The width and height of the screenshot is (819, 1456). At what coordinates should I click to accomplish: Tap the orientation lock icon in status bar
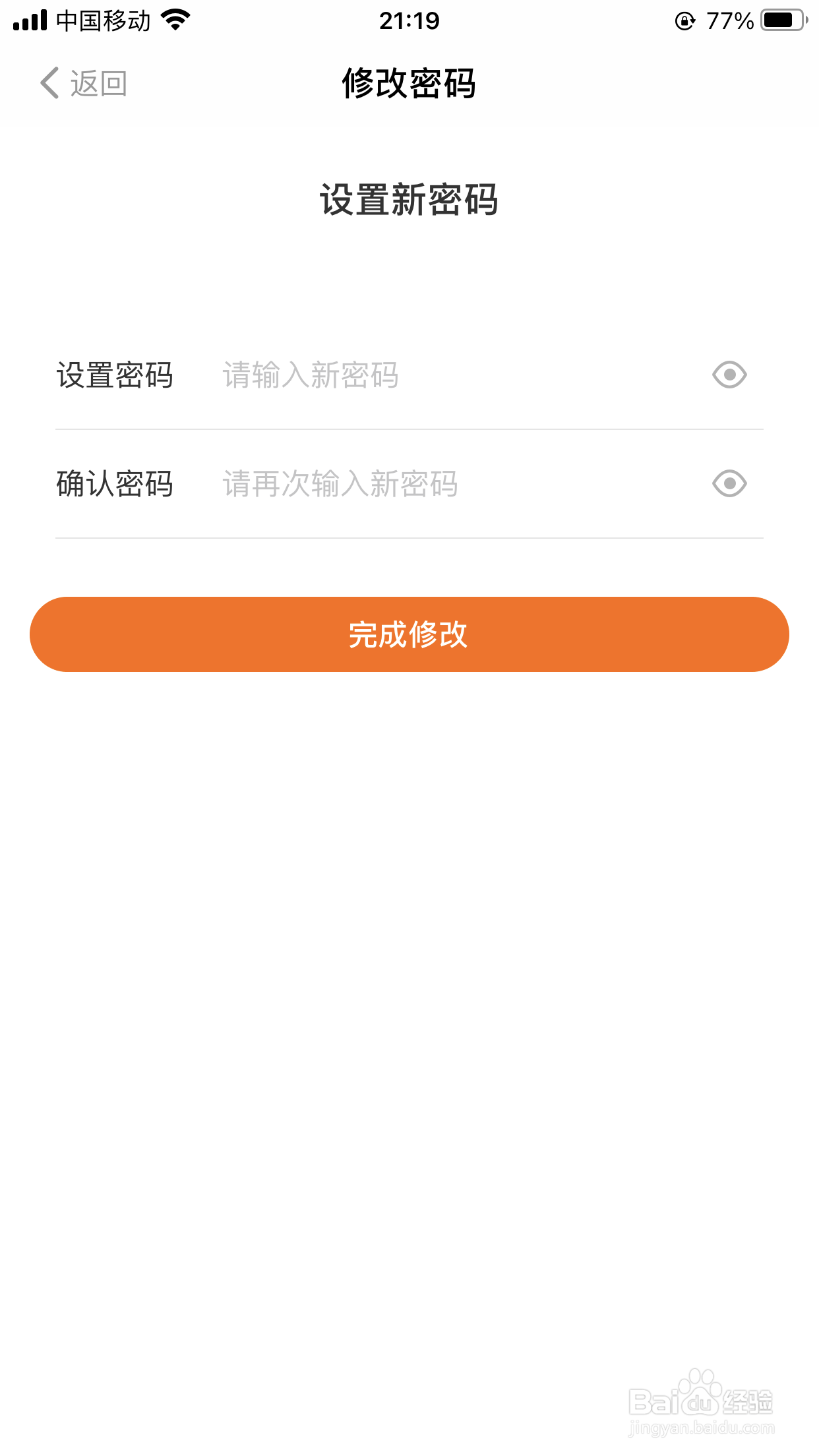pos(684,19)
